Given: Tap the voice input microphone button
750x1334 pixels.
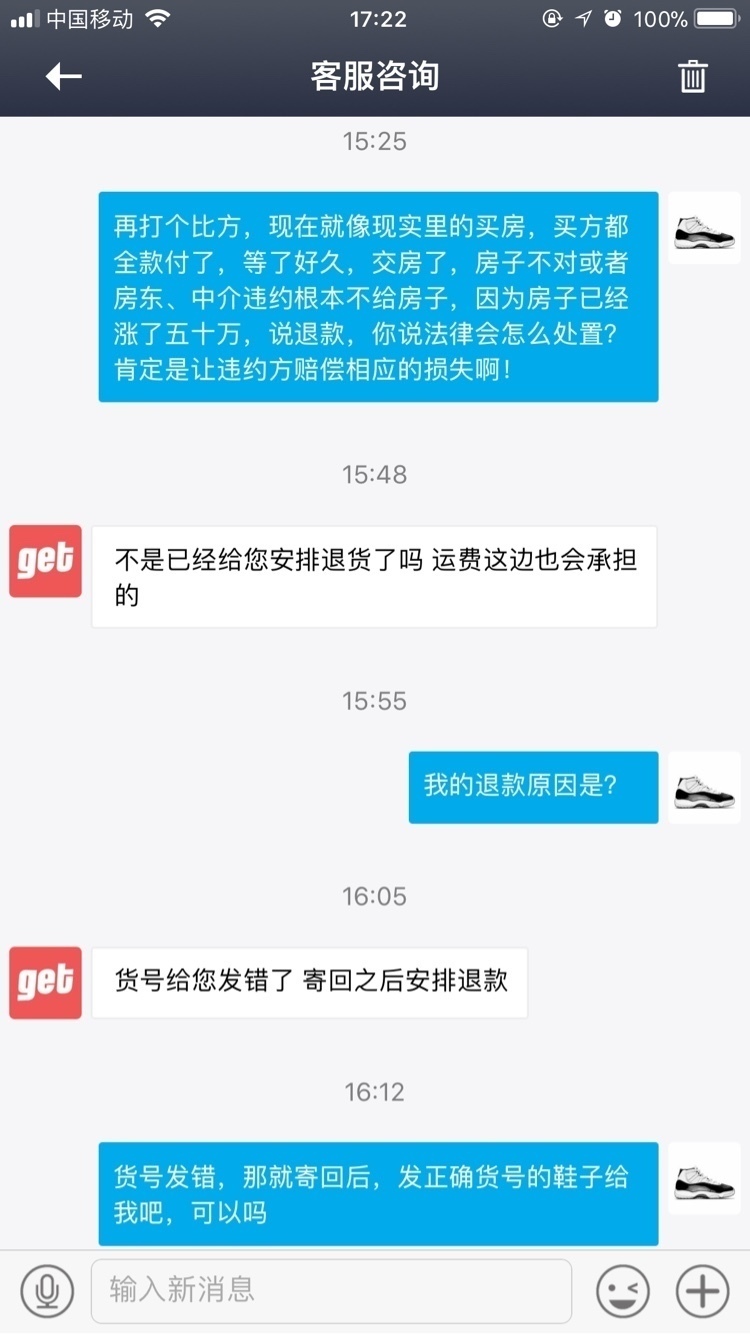Looking at the screenshot, I should (46, 1290).
